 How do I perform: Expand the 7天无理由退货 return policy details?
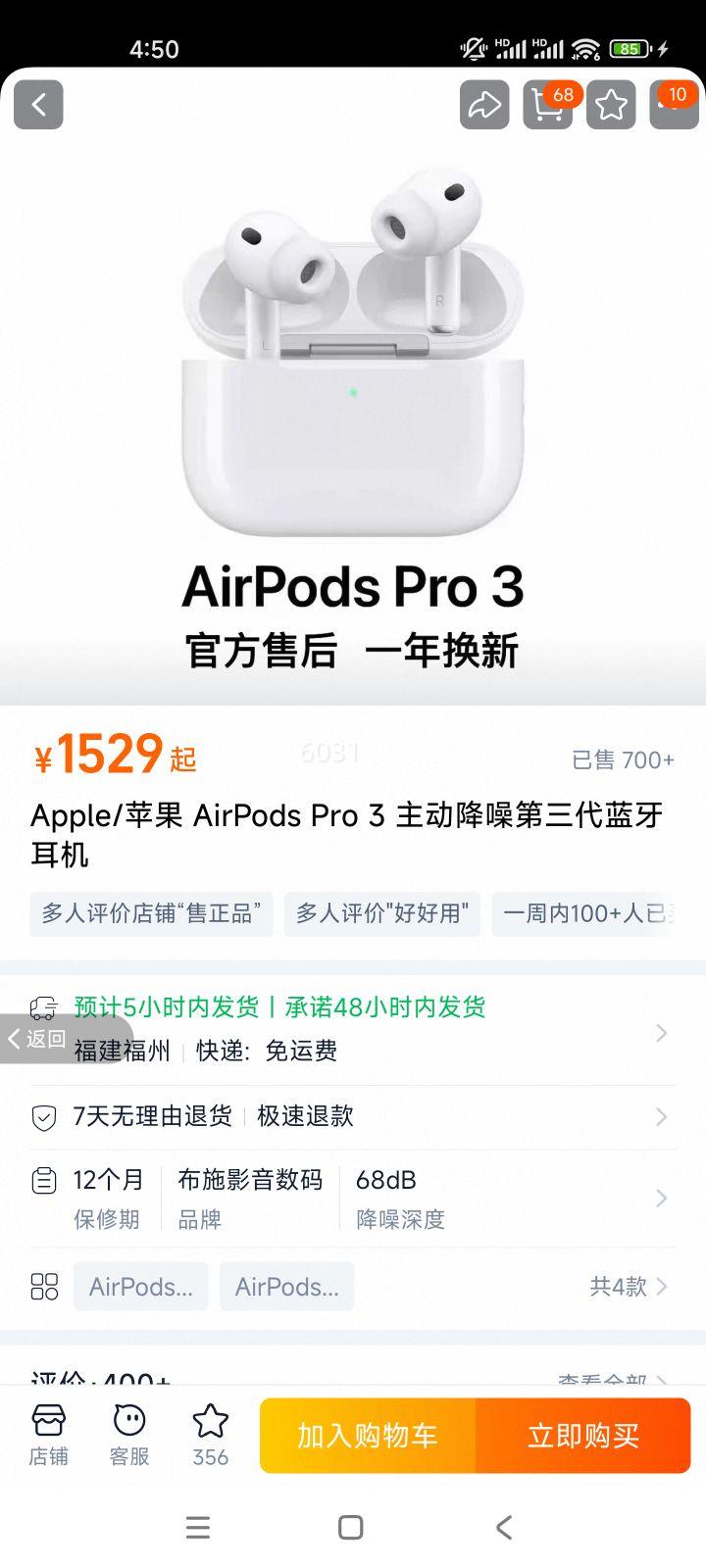point(353,1116)
